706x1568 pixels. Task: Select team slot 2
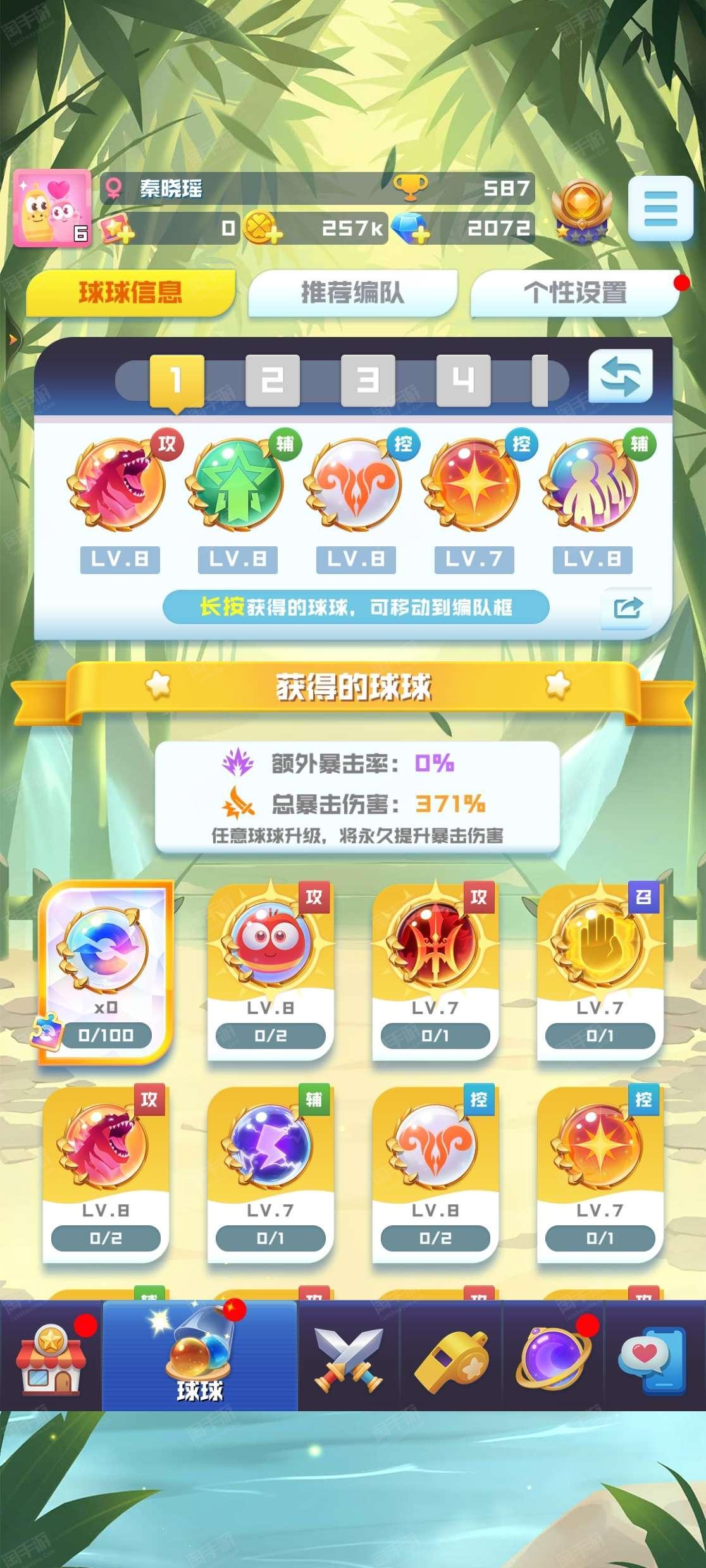click(x=272, y=380)
